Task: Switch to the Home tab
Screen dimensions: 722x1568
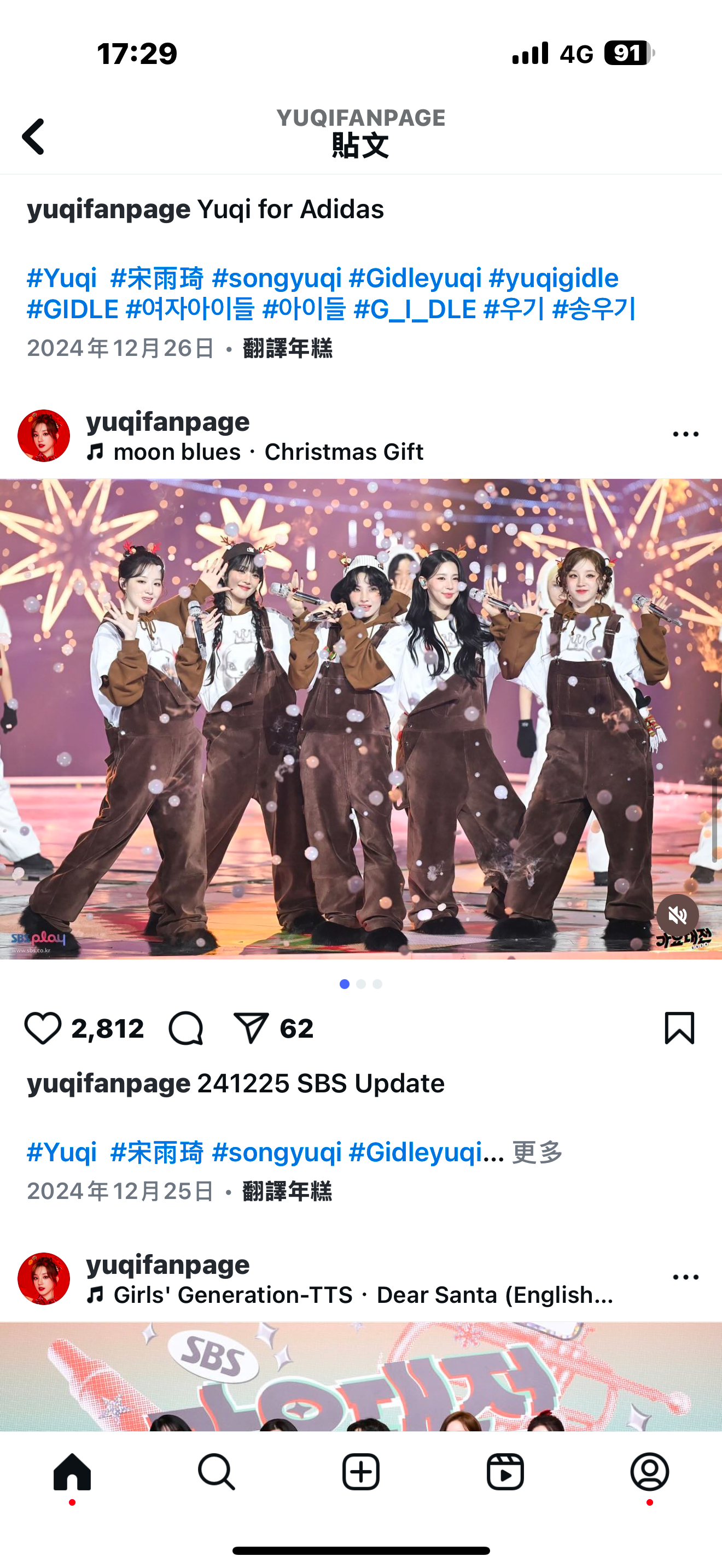Action: [72, 1473]
